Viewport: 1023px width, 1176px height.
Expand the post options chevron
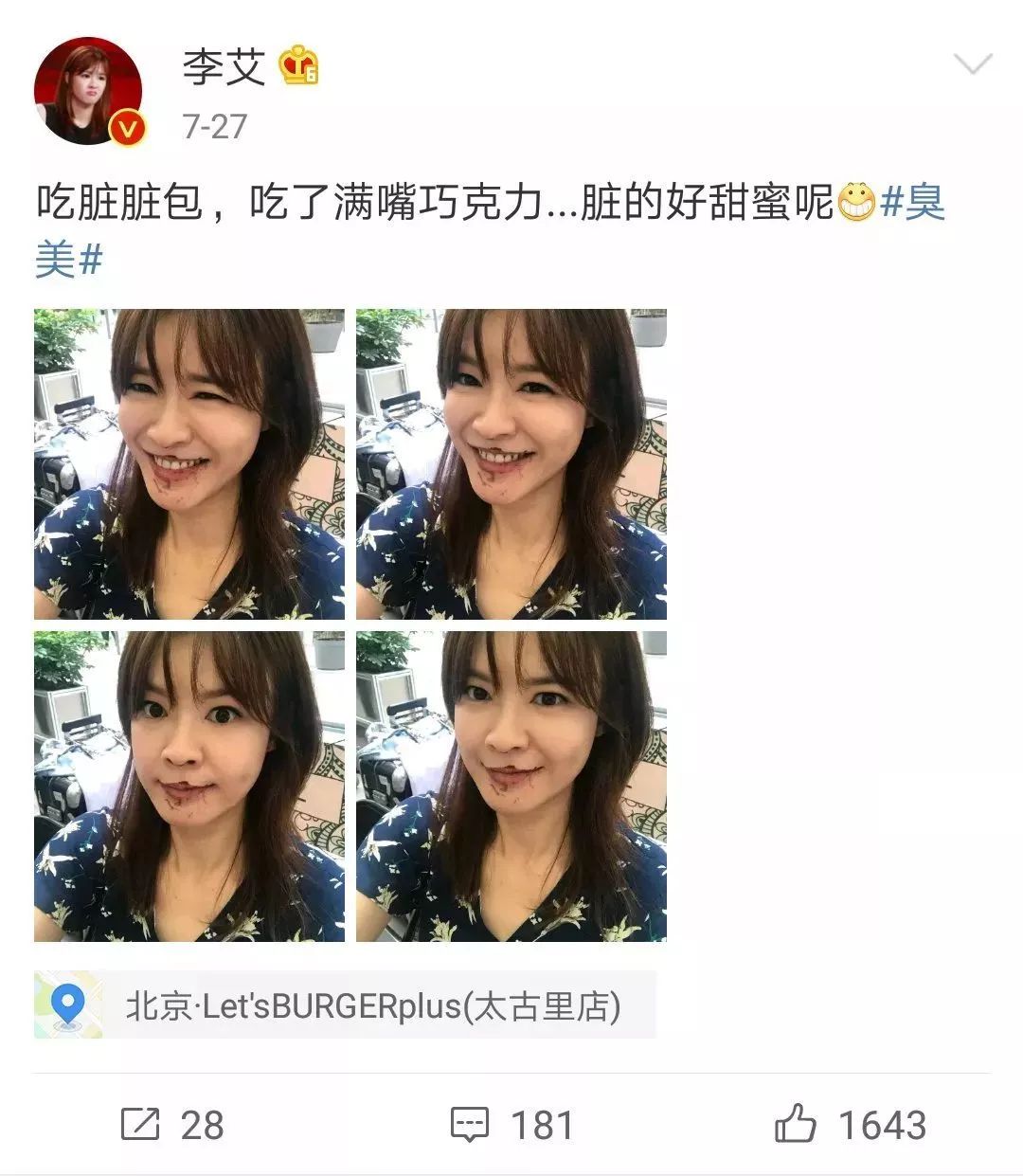click(x=972, y=64)
